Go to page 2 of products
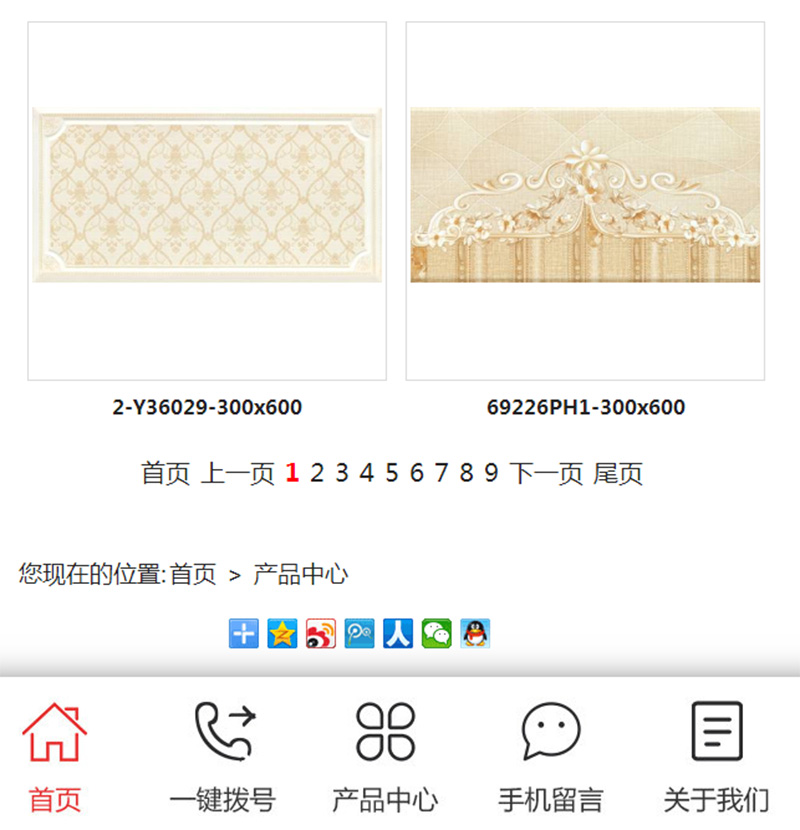 (317, 473)
